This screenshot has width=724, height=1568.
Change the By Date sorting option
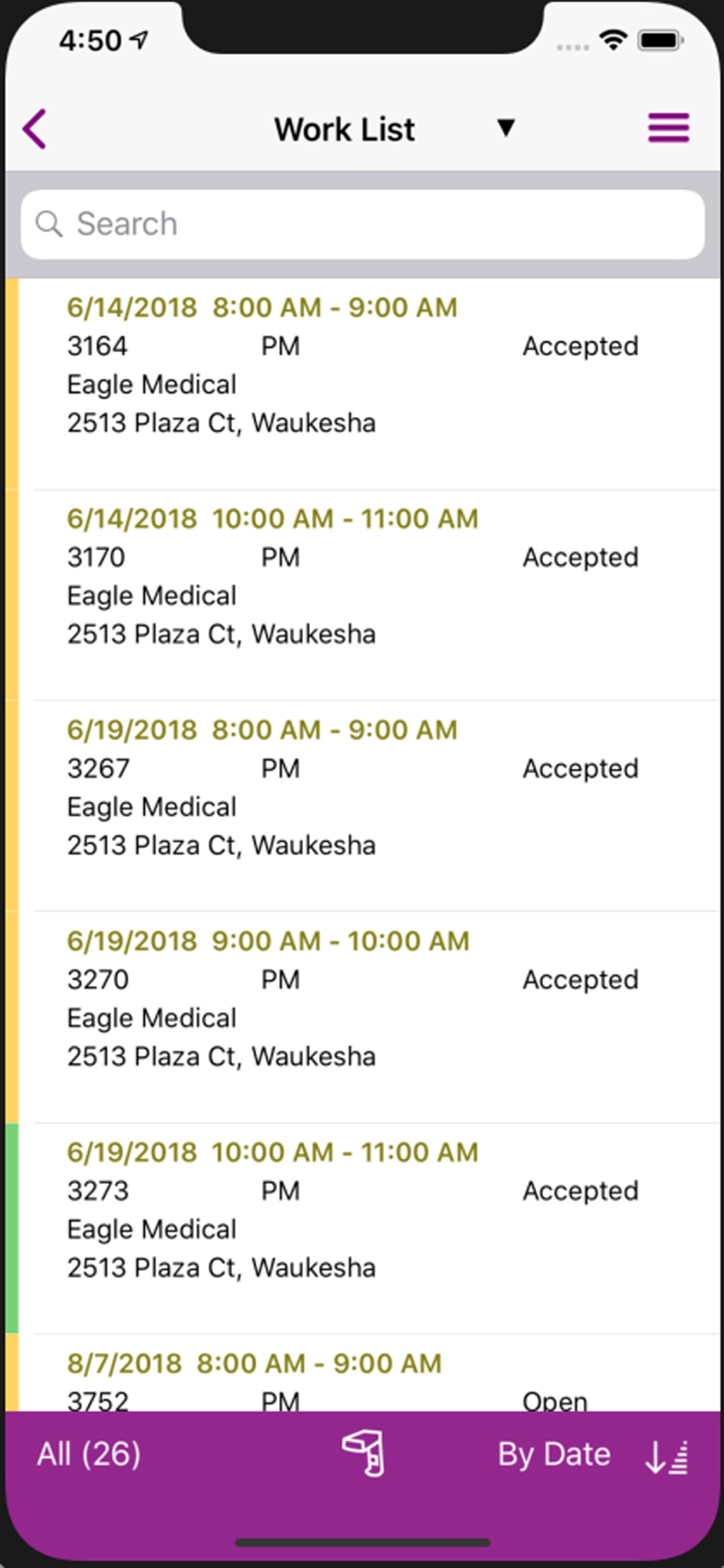(x=554, y=1454)
